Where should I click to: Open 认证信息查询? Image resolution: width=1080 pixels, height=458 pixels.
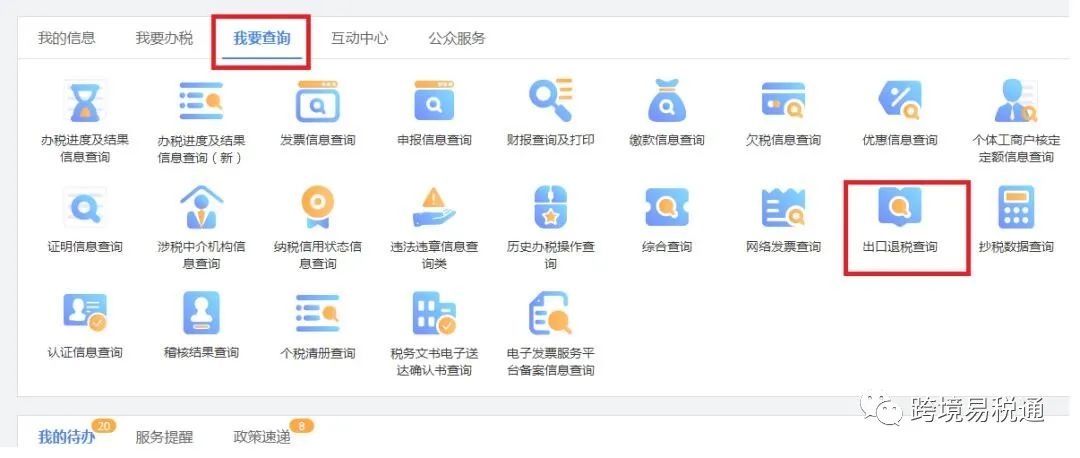[x=85, y=318]
